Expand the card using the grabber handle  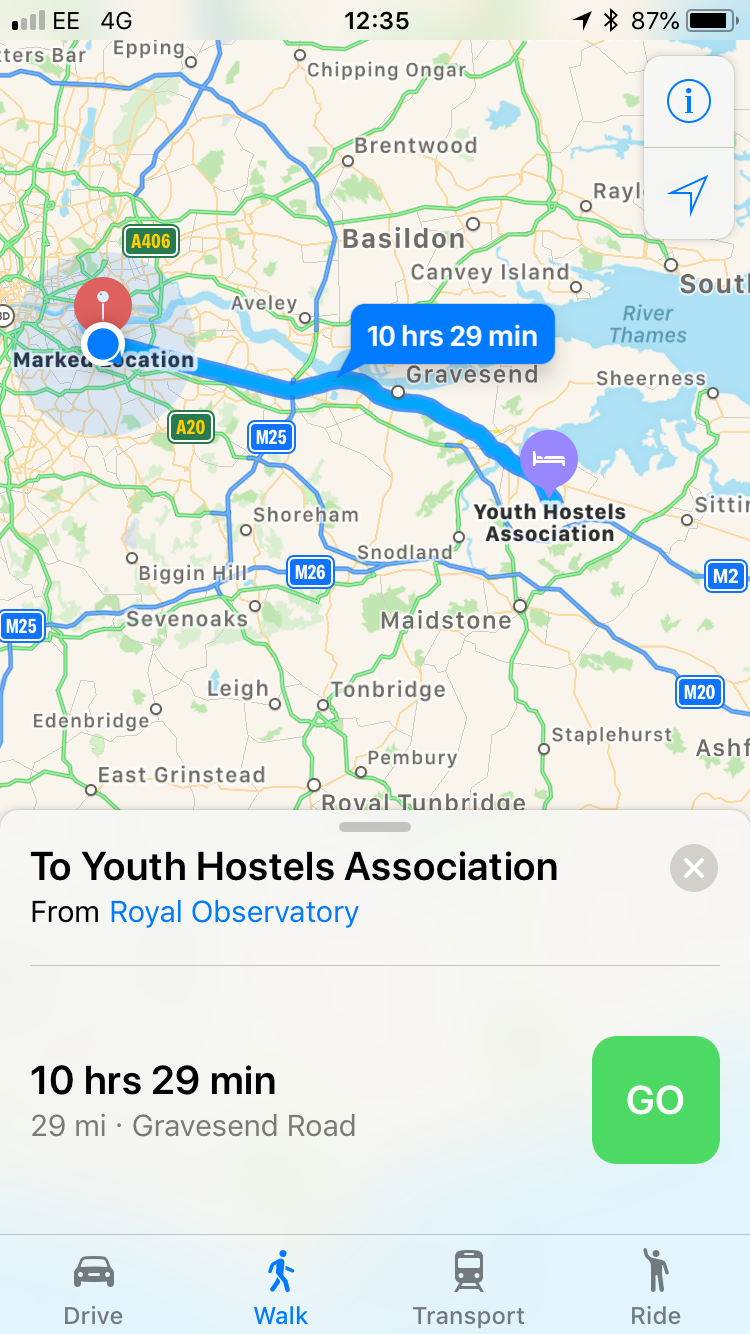tap(375, 827)
